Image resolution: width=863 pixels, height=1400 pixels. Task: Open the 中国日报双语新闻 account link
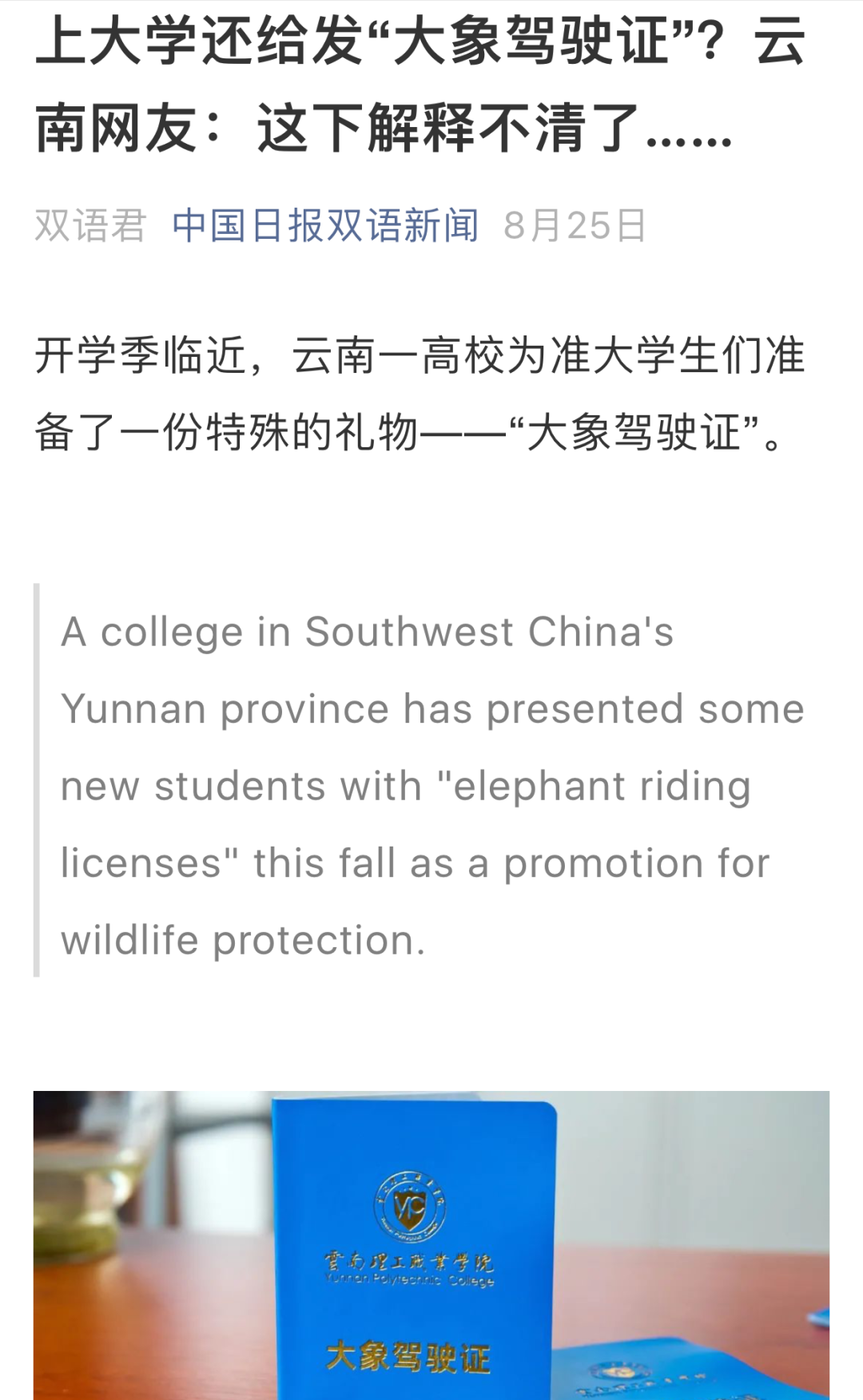[x=325, y=225]
